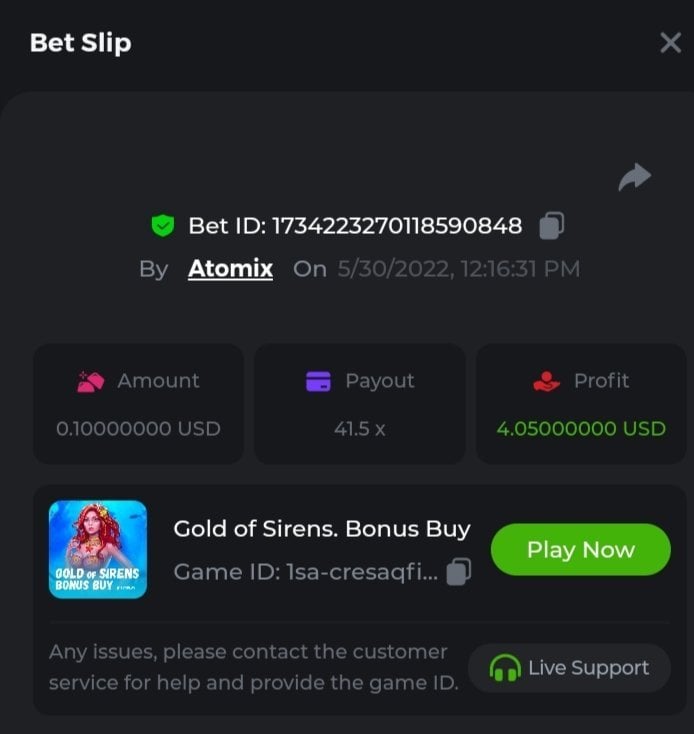Viewport: 694px width, 734px height.
Task: Open Gold of Sirens game thumbnail
Action: (x=98, y=549)
